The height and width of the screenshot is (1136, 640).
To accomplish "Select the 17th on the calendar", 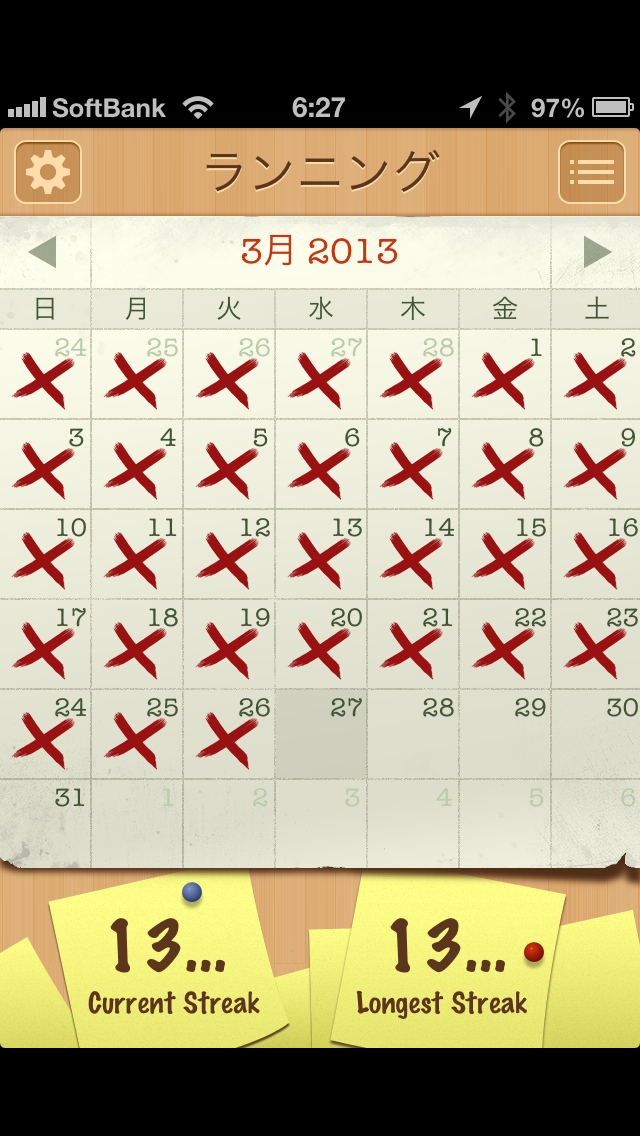I will coord(45,645).
